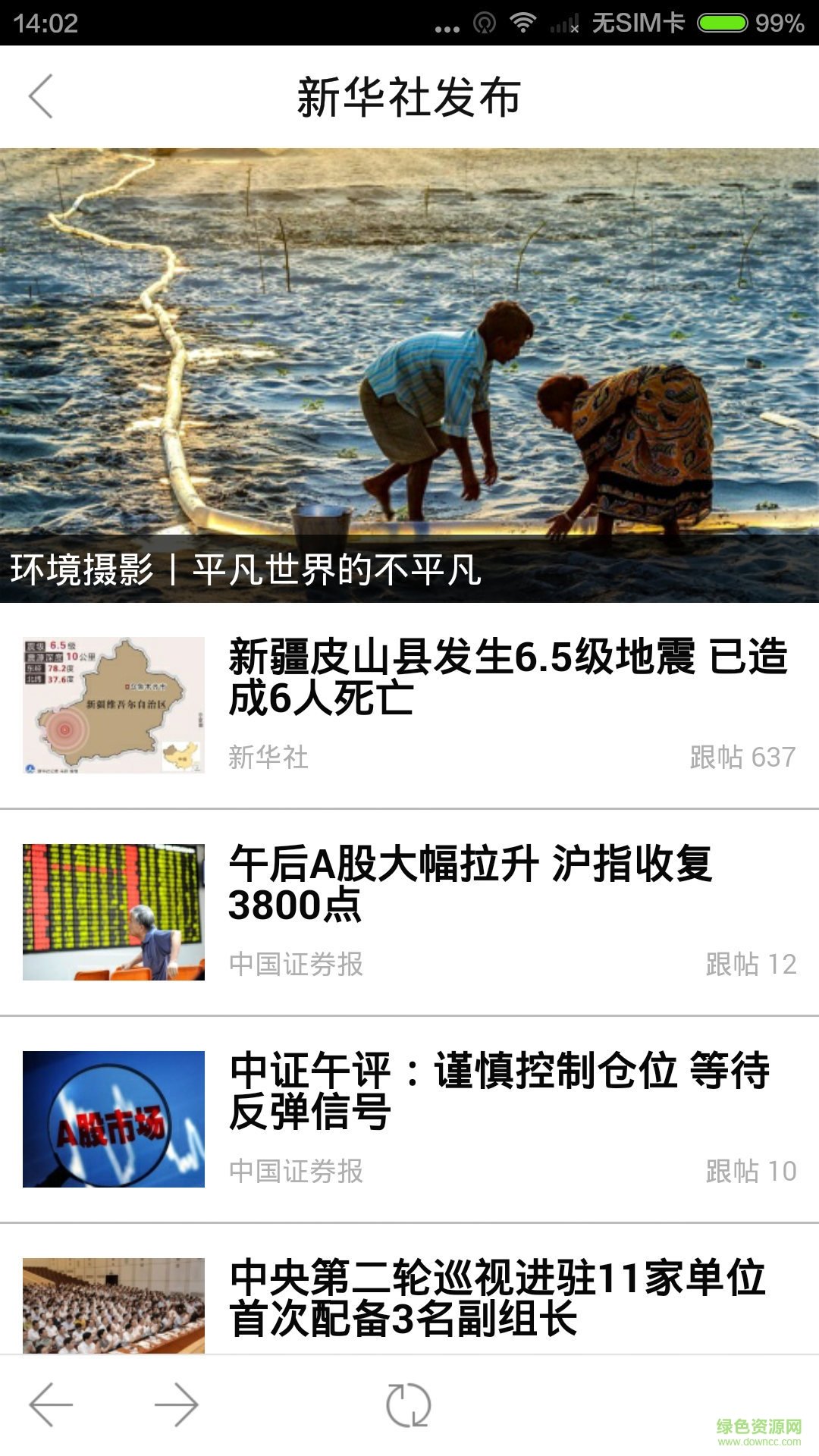Refresh the page with the reload icon
Screen dimensions: 819x1456
pyautogui.click(x=408, y=1405)
